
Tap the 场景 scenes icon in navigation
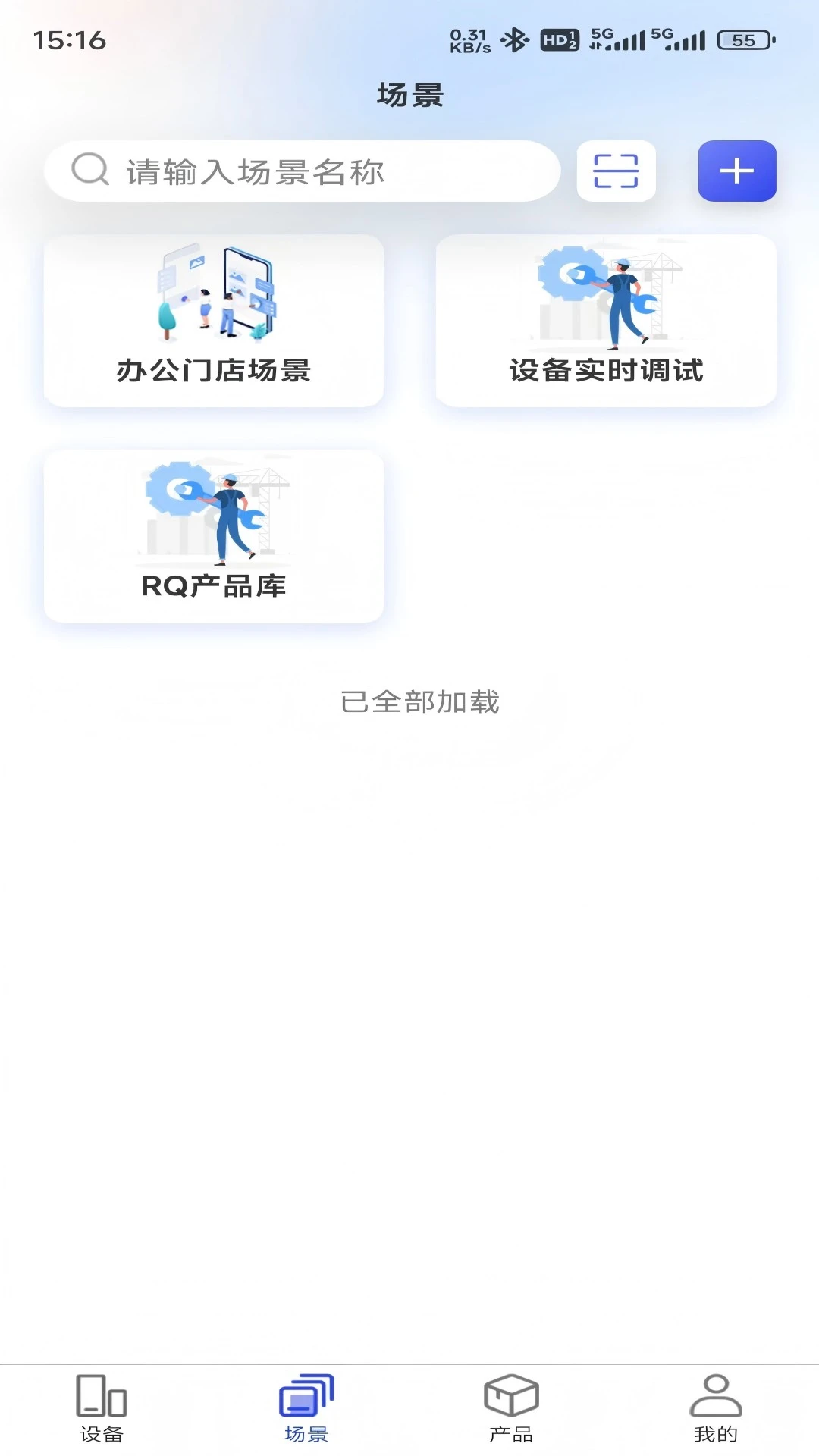306,1402
